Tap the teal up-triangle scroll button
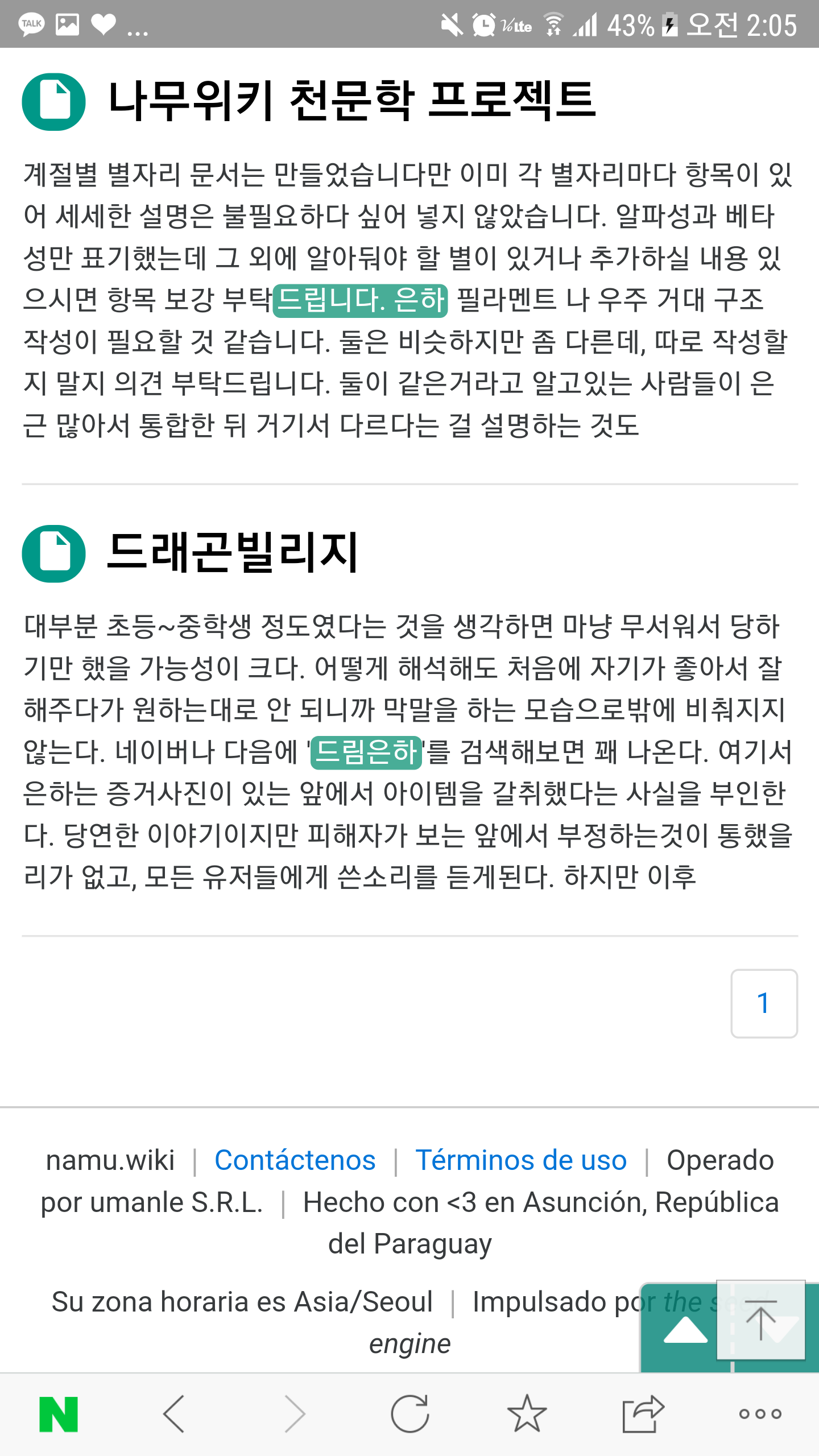819x1456 pixels. (x=685, y=1330)
